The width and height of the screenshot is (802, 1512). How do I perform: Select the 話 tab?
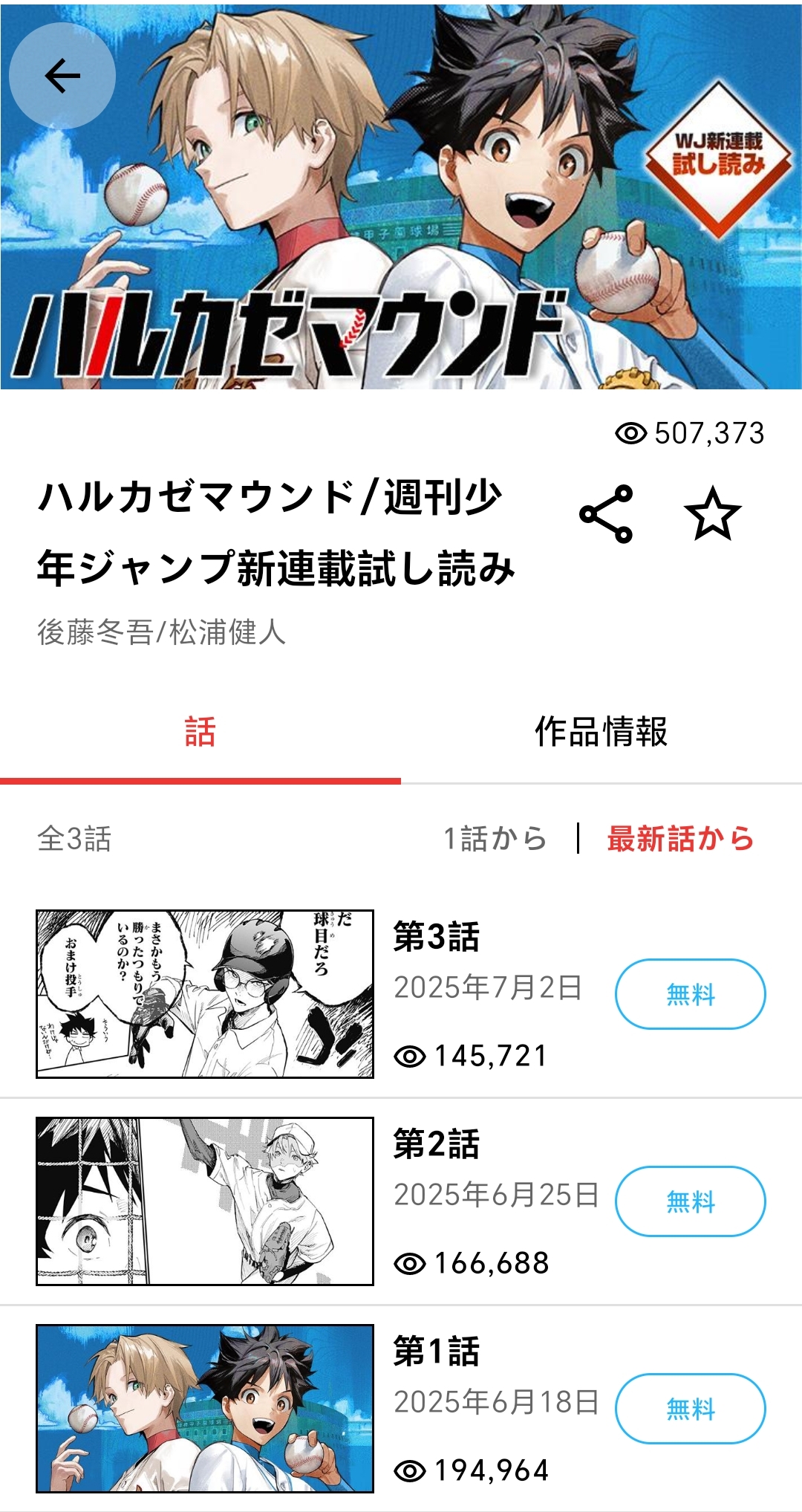(x=200, y=732)
